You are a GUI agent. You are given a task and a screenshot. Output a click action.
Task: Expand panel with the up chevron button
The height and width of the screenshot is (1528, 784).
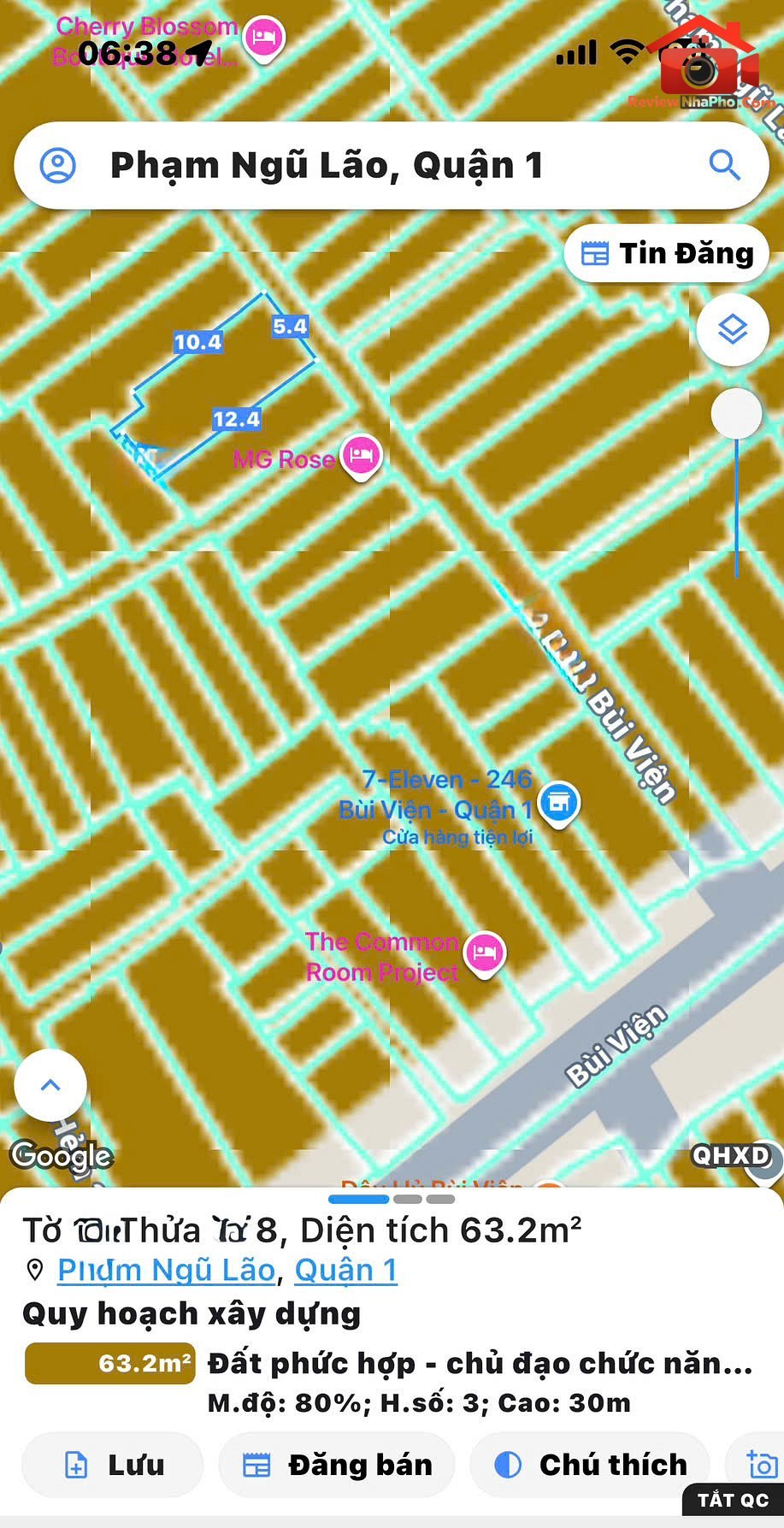click(50, 1085)
